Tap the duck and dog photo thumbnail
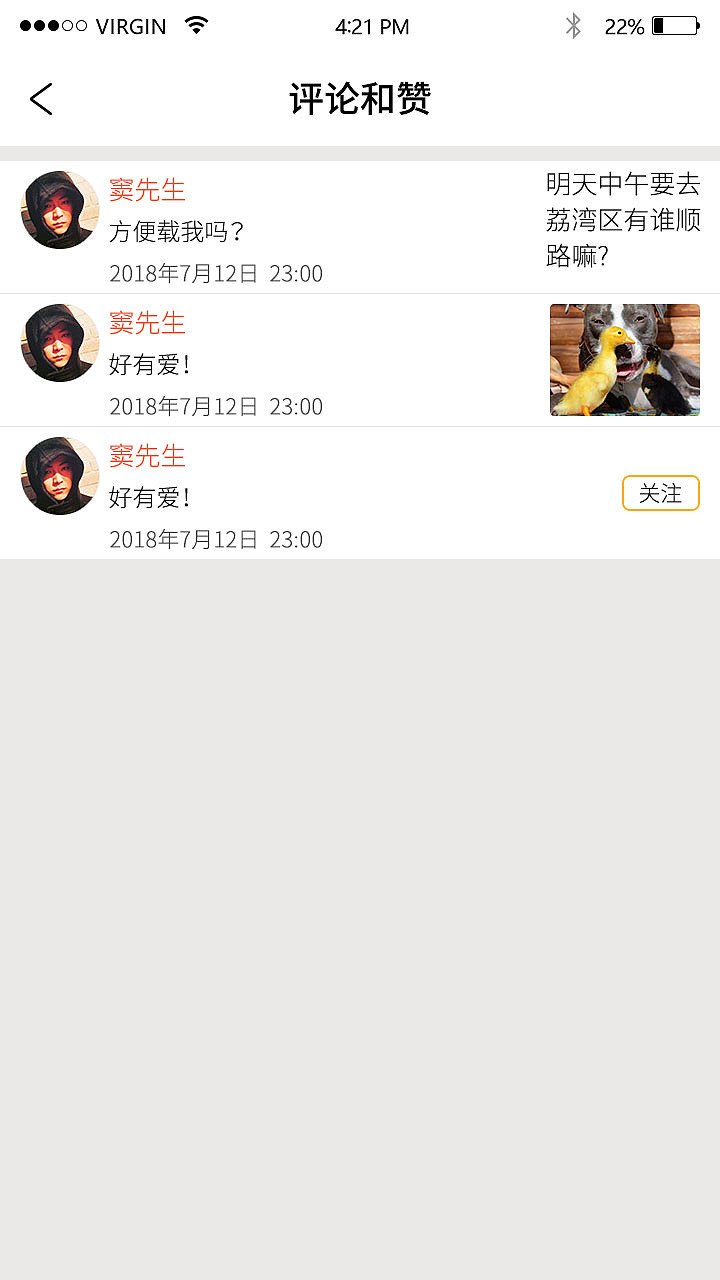Image resolution: width=720 pixels, height=1280 pixels. [x=624, y=360]
